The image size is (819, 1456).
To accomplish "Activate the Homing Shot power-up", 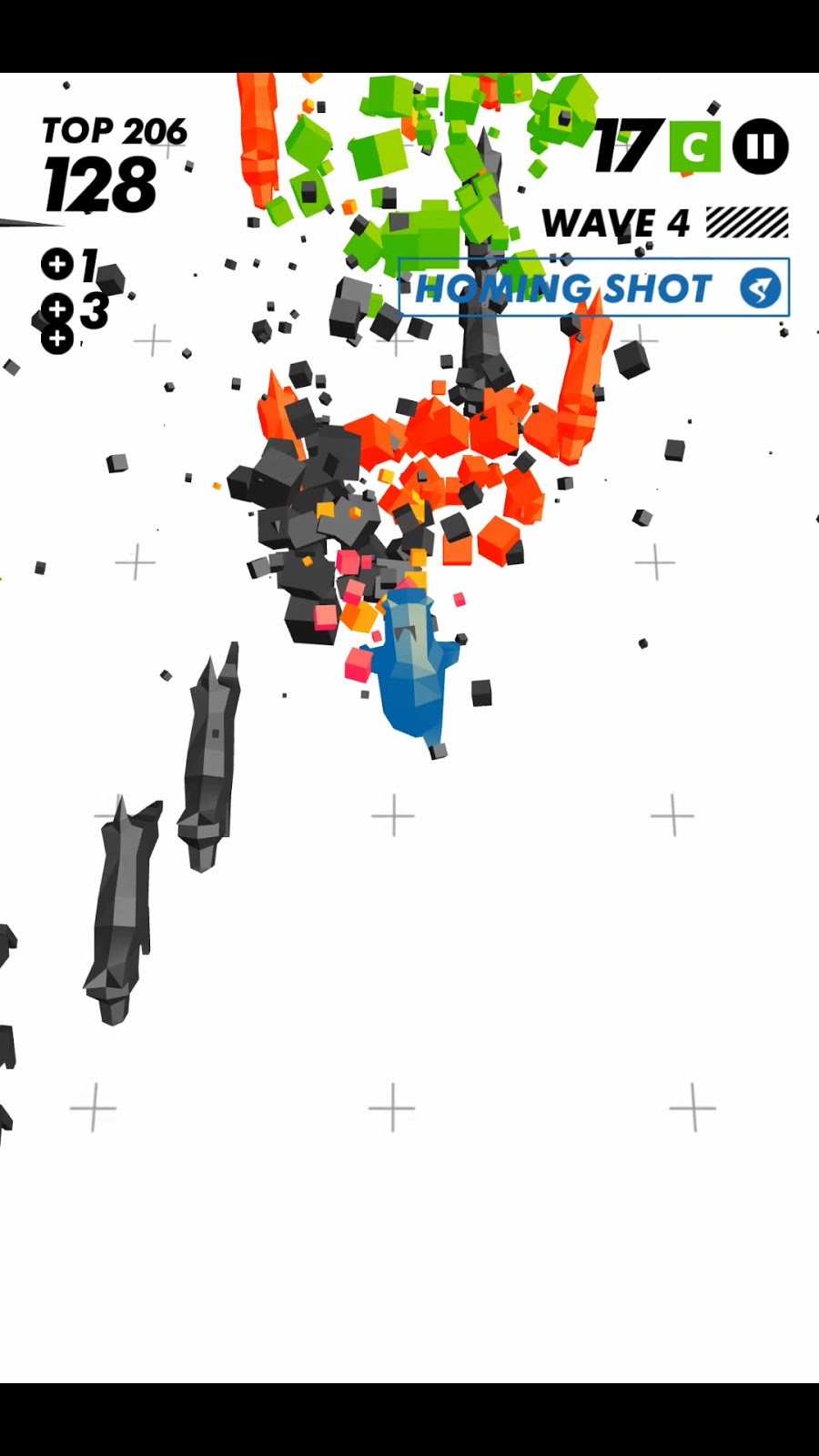I will coord(594,288).
